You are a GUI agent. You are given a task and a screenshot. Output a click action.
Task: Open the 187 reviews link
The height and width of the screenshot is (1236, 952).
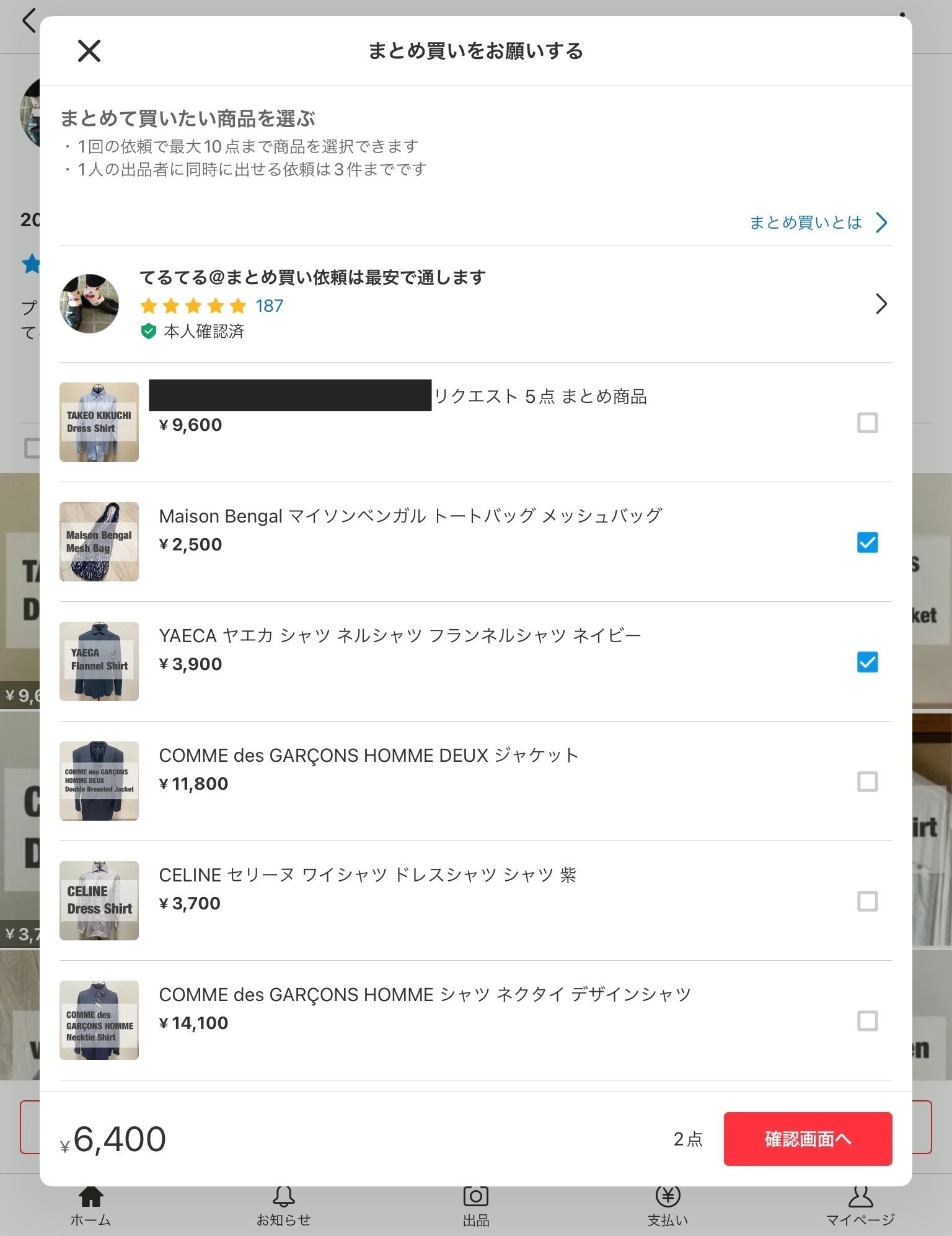[x=269, y=306]
